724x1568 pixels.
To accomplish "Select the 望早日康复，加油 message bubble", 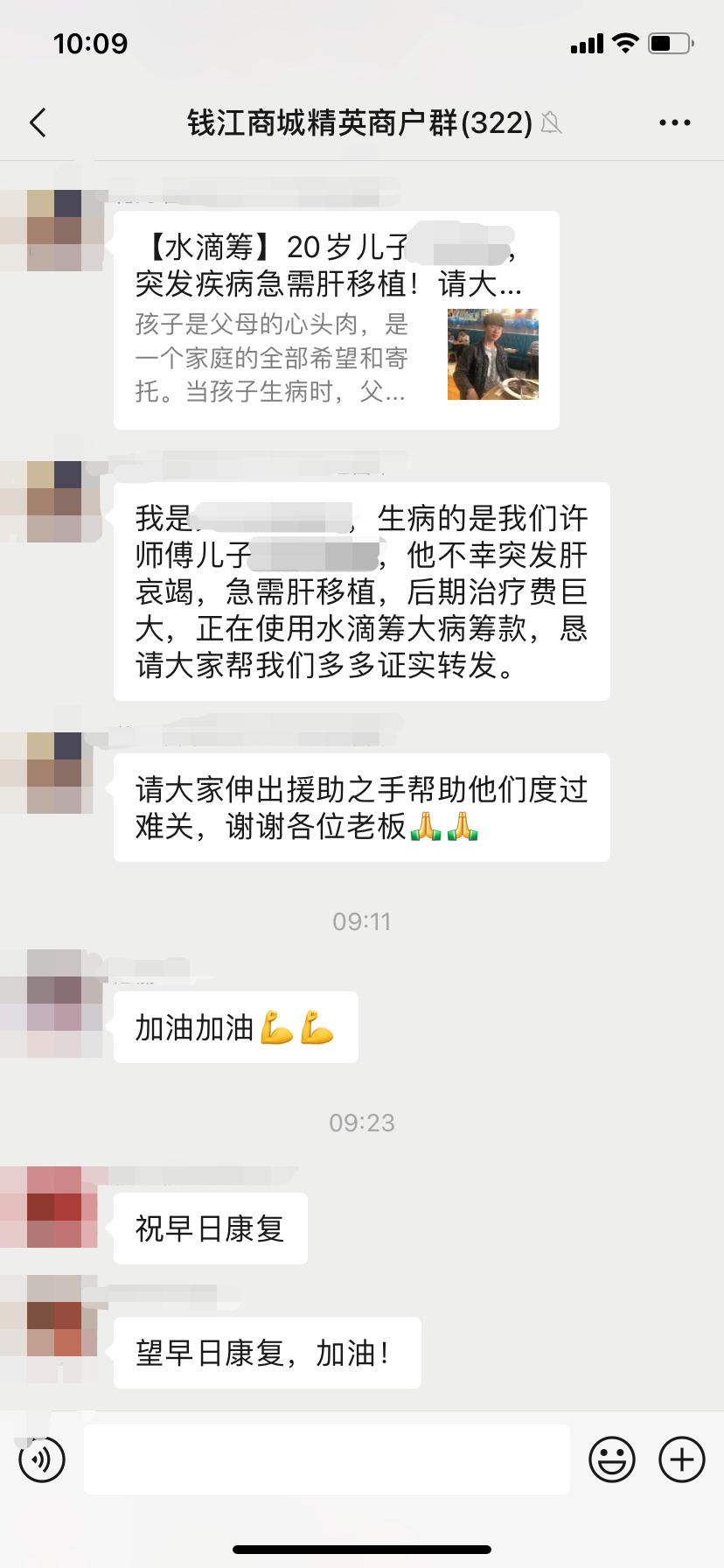I will pyautogui.click(x=267, y=1353).
